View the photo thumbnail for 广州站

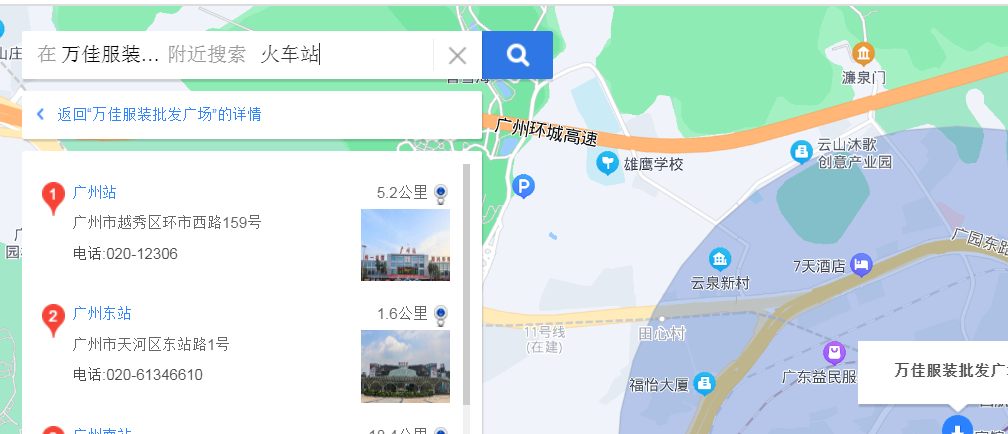point(405,245)
